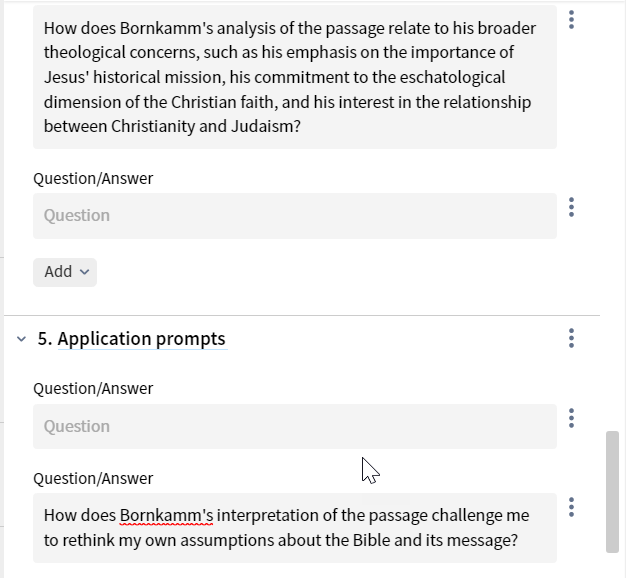
Task: Open options for the rethink assumptions question
Action: click(x=571, y=507)
